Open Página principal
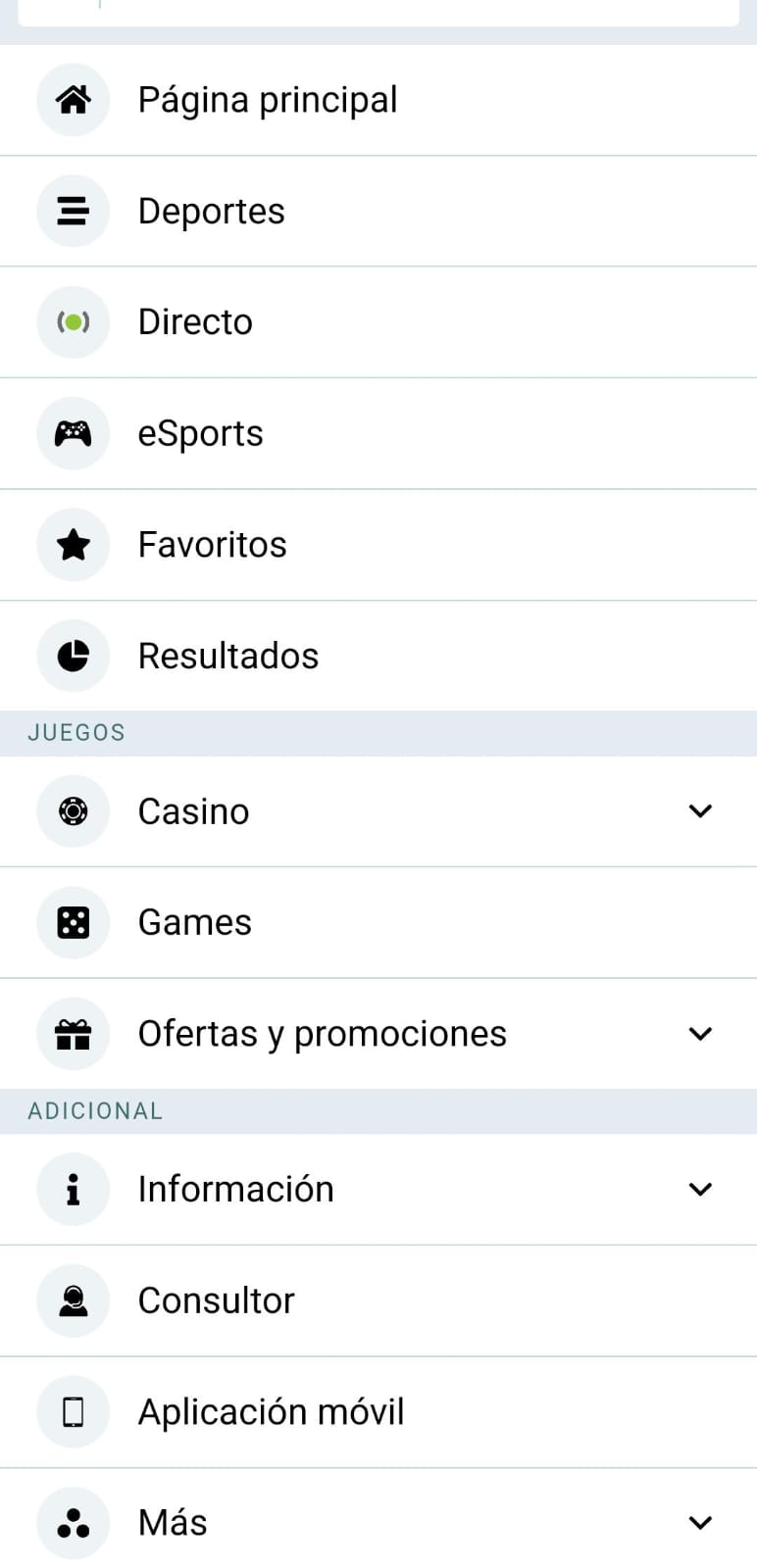The image size is (757, 1568). [x=267, y=100]
